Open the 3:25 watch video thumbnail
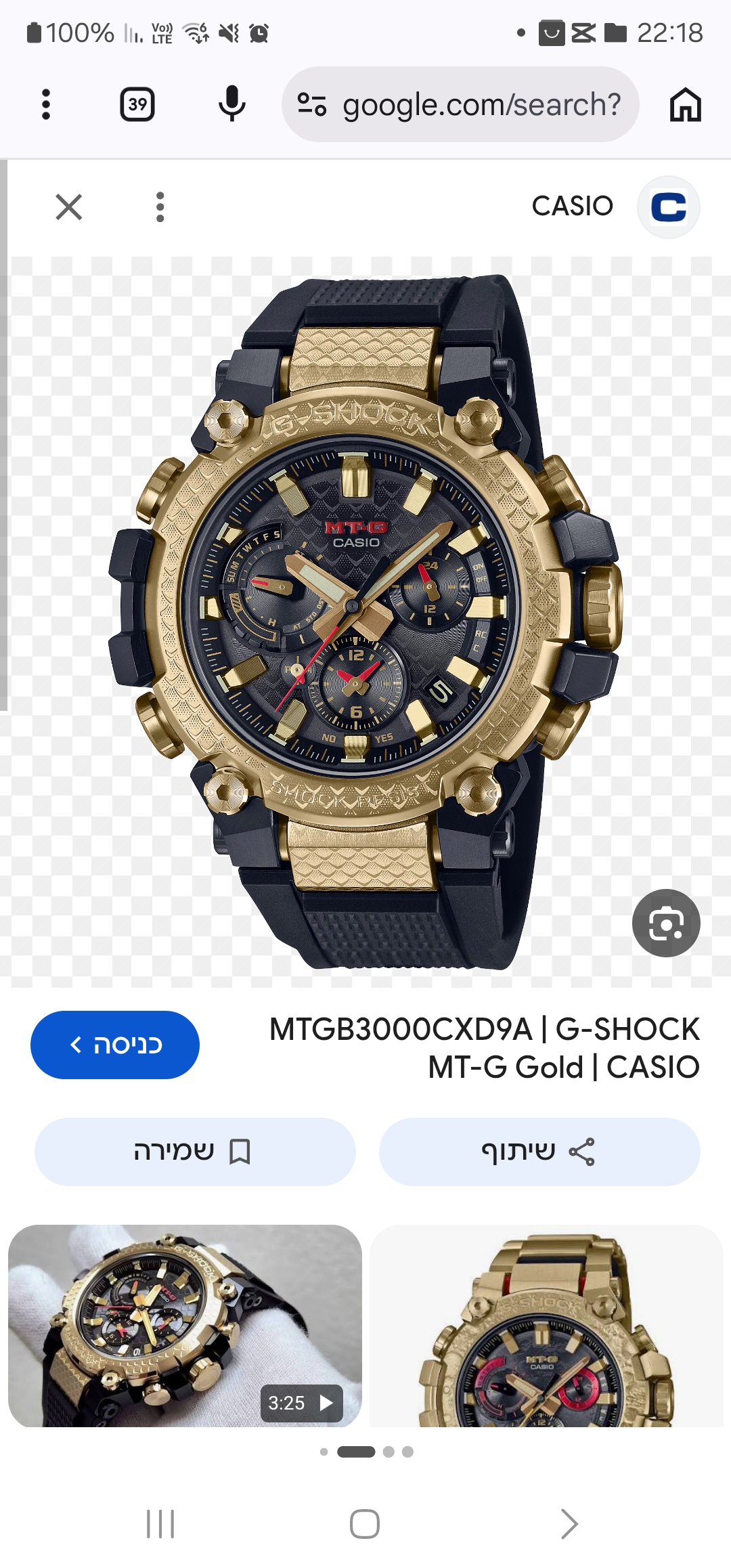 point(185,1325)
